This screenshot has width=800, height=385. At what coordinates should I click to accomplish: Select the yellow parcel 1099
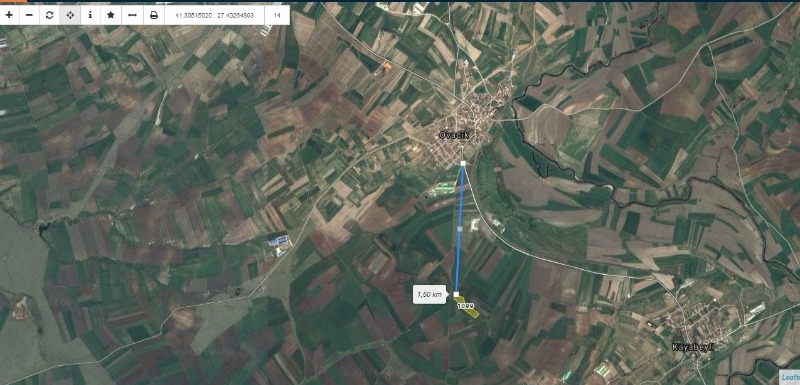click(467, 307)
